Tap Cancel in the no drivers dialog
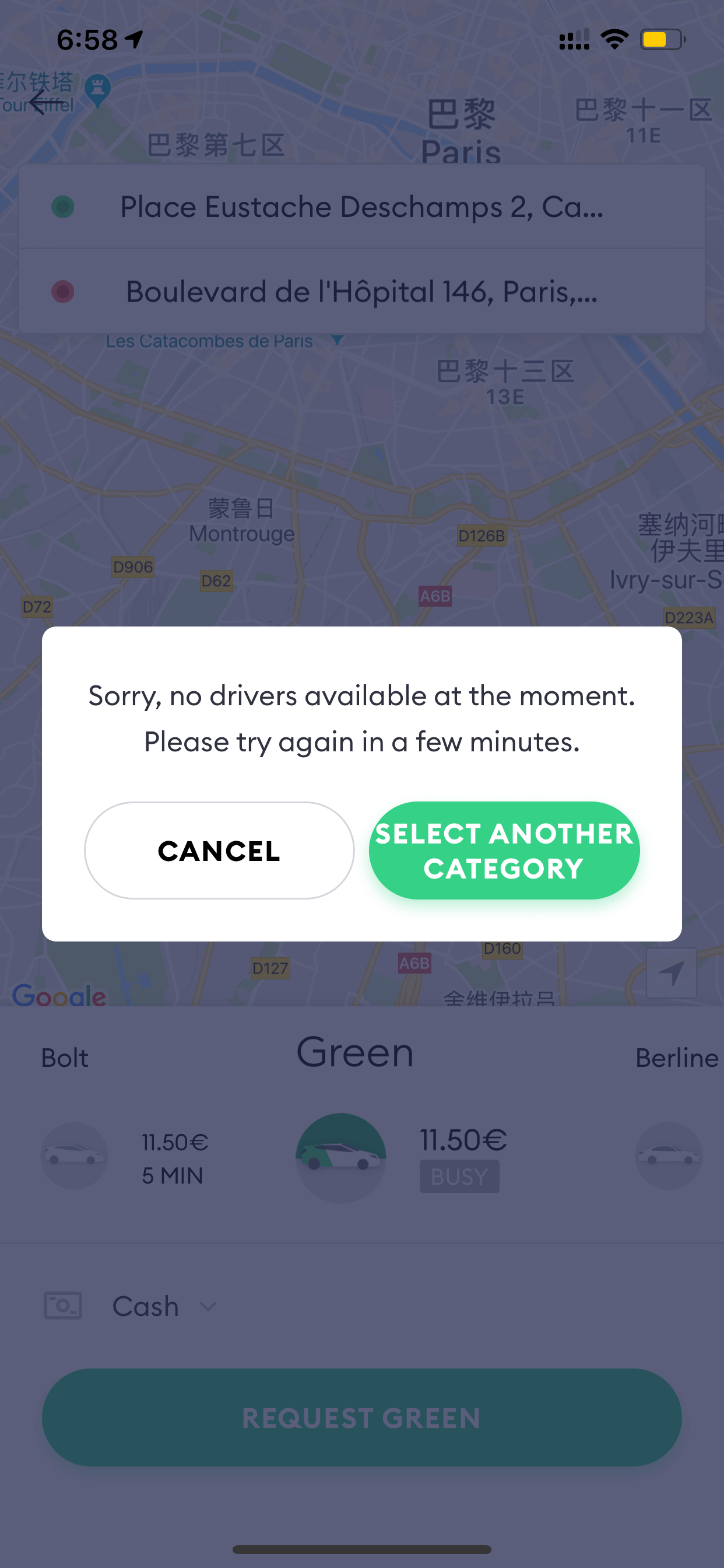 click(x=219, y=850)
